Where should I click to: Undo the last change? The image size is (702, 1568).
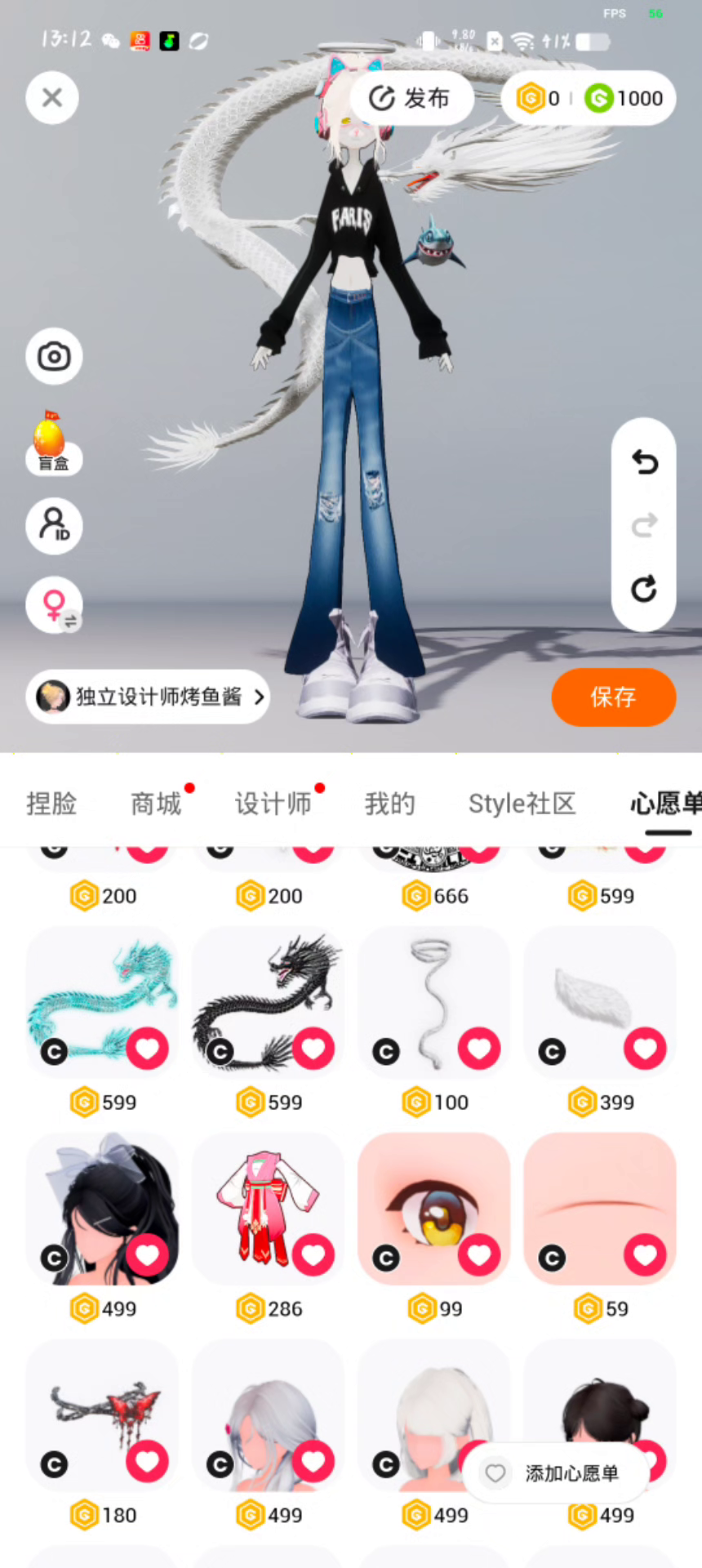[x=644, y=463]
